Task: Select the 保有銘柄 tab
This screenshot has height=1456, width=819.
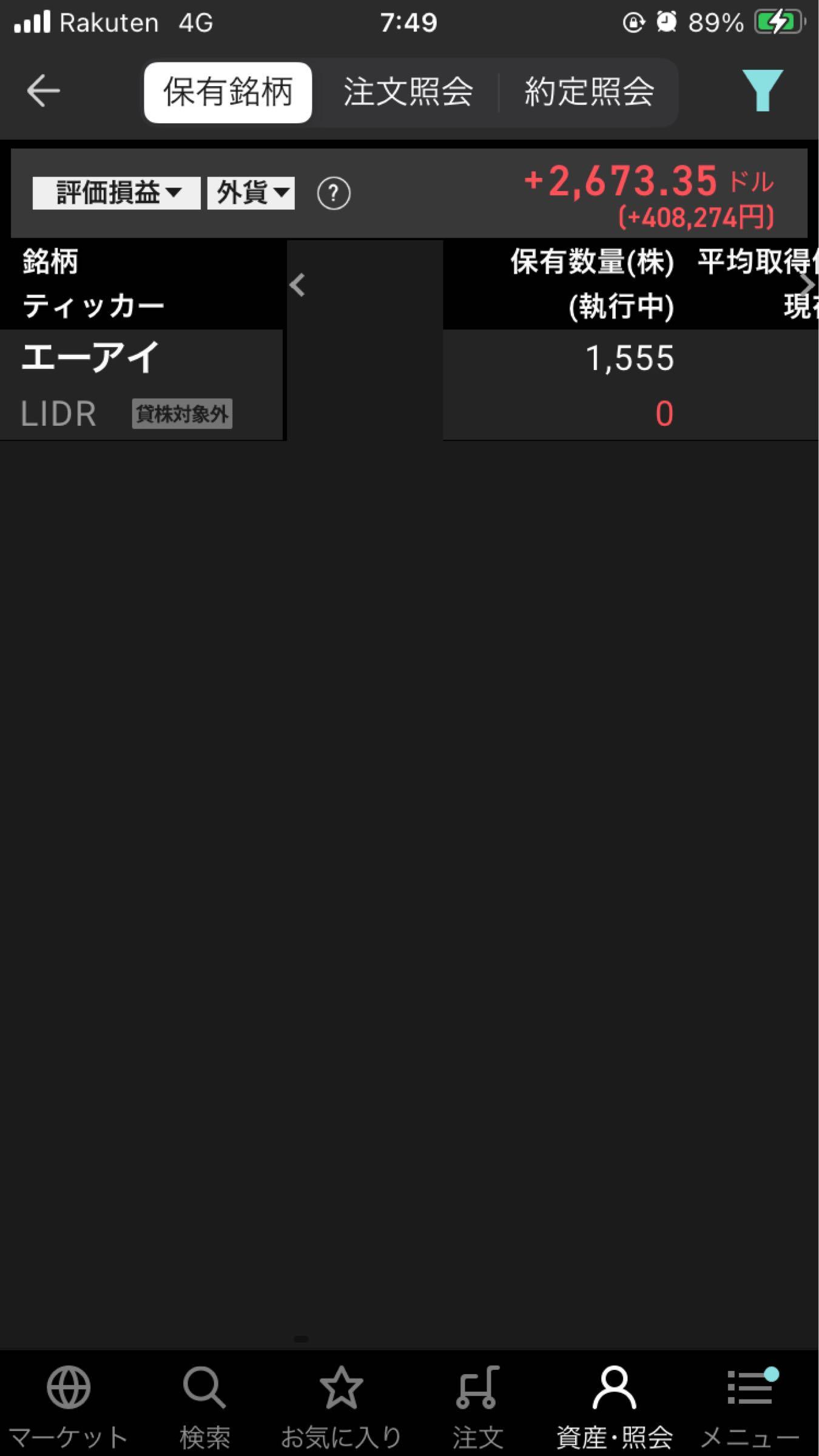Action: click(228, 92)
